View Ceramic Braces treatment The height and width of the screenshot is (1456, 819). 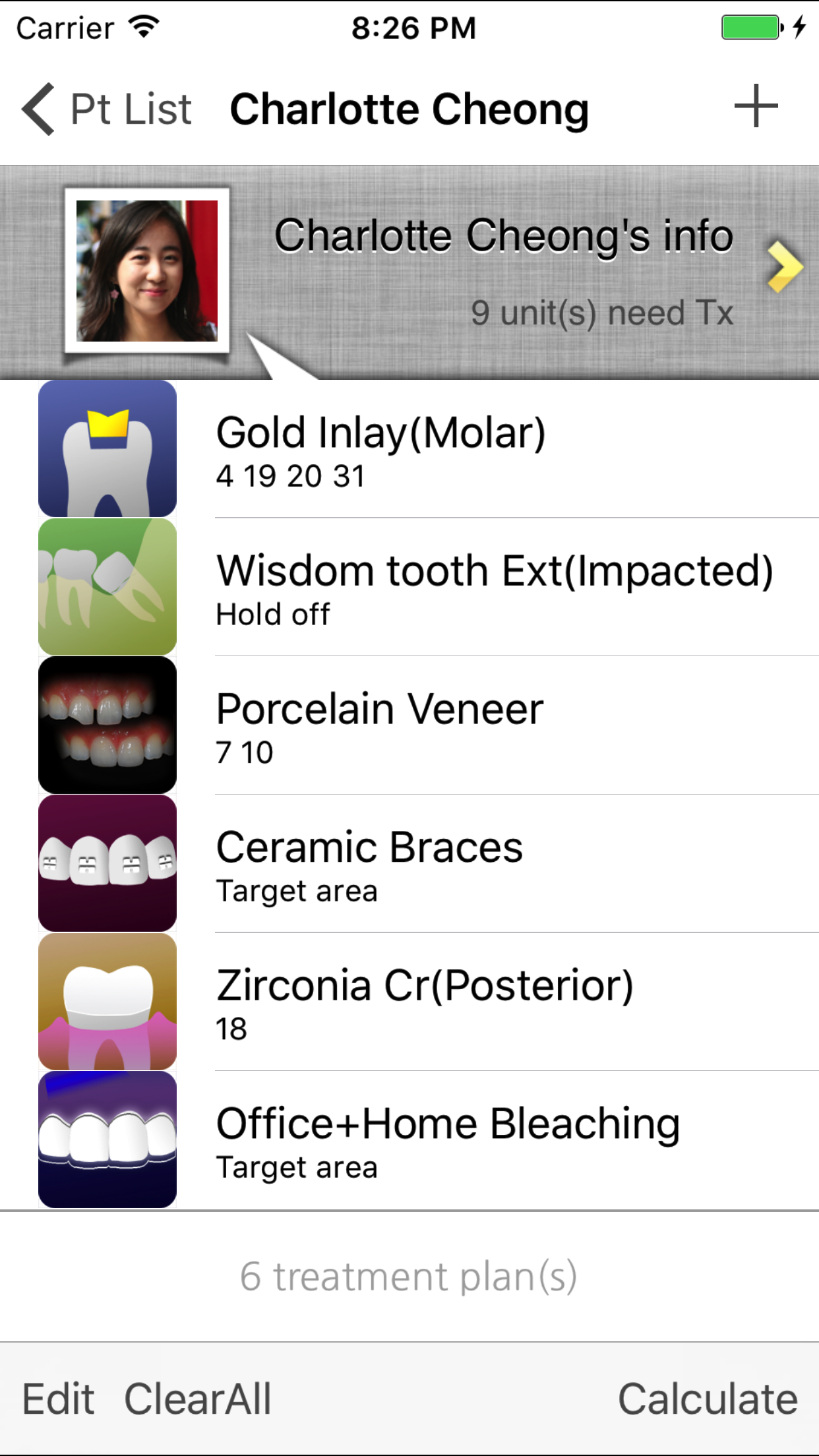click(x=429, y=863)
